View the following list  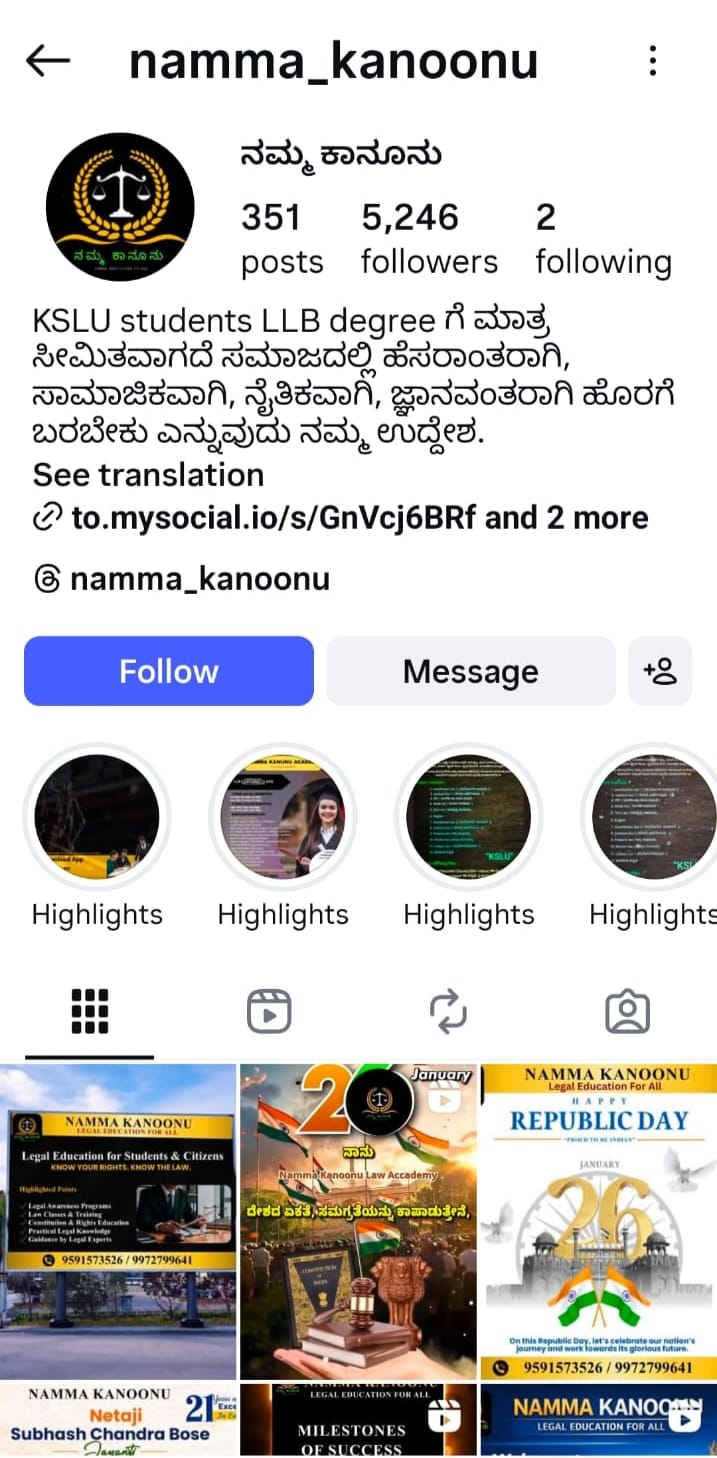tap(602, 238)
